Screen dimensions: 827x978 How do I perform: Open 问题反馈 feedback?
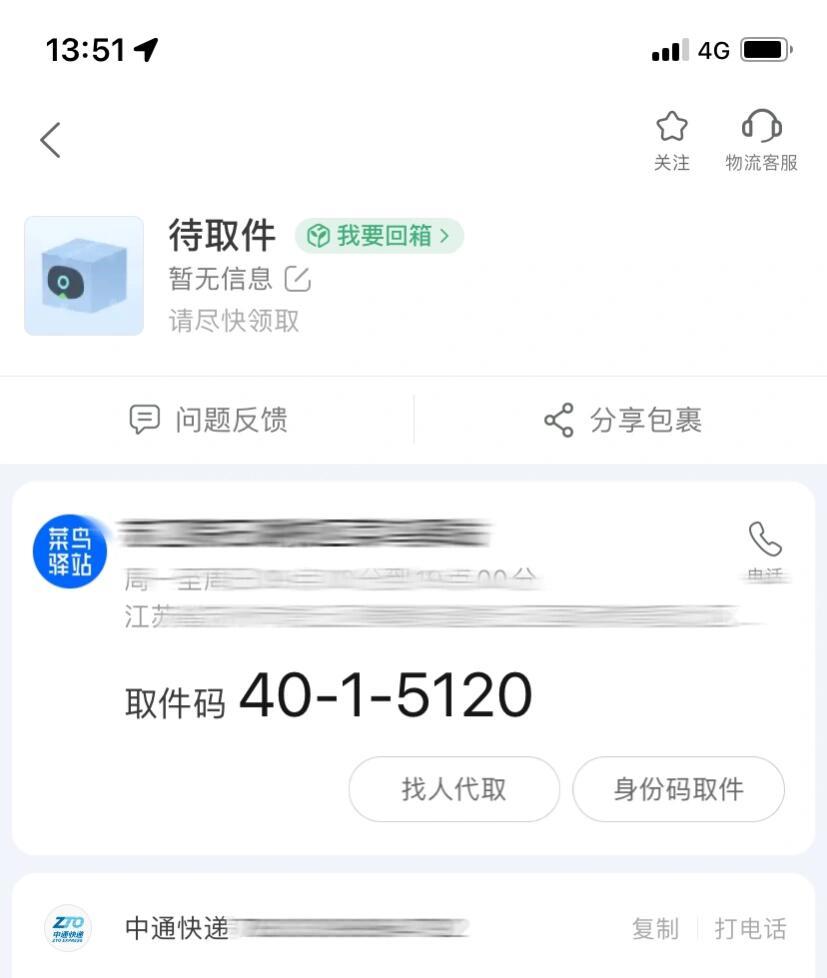click(209, 420)
